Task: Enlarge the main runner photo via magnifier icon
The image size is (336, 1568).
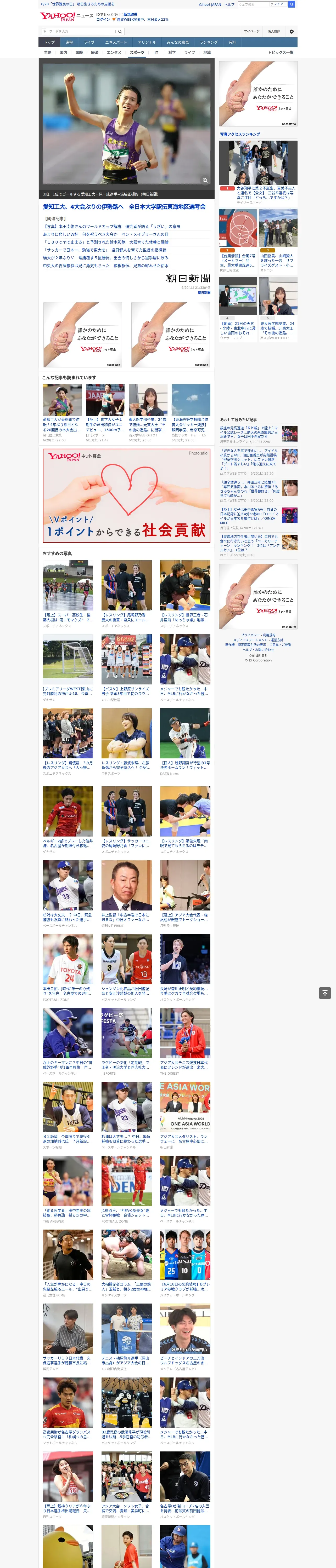Action: [x=205, y=180]
